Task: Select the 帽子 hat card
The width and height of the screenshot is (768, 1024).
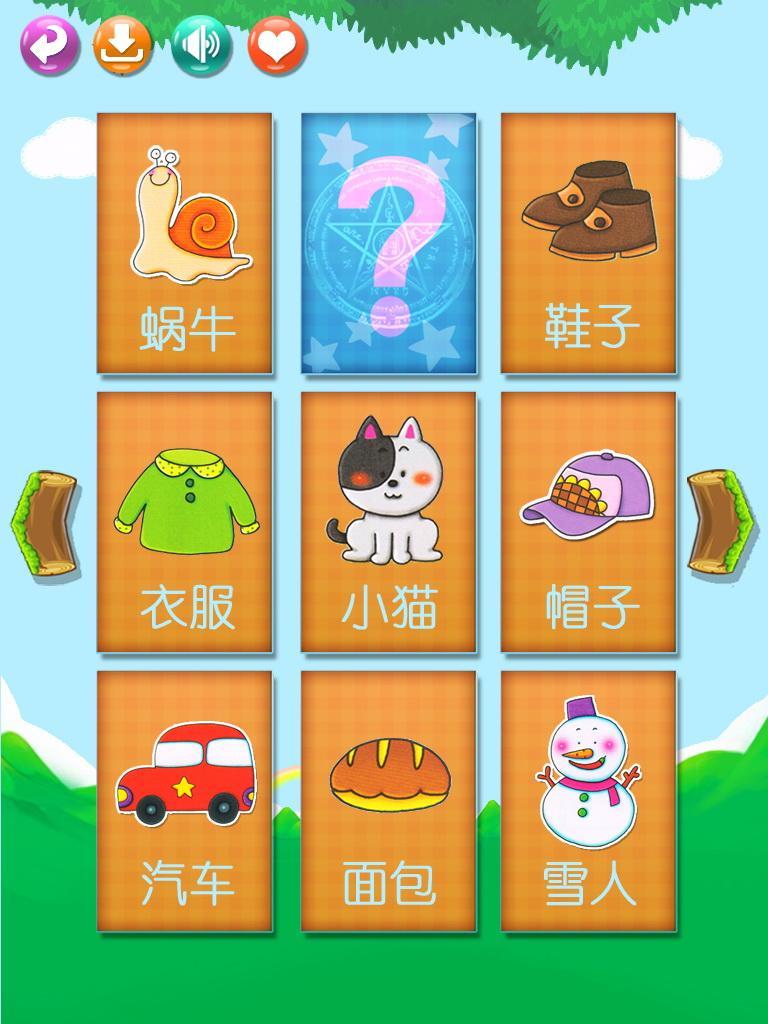Action: click(588, 521)
